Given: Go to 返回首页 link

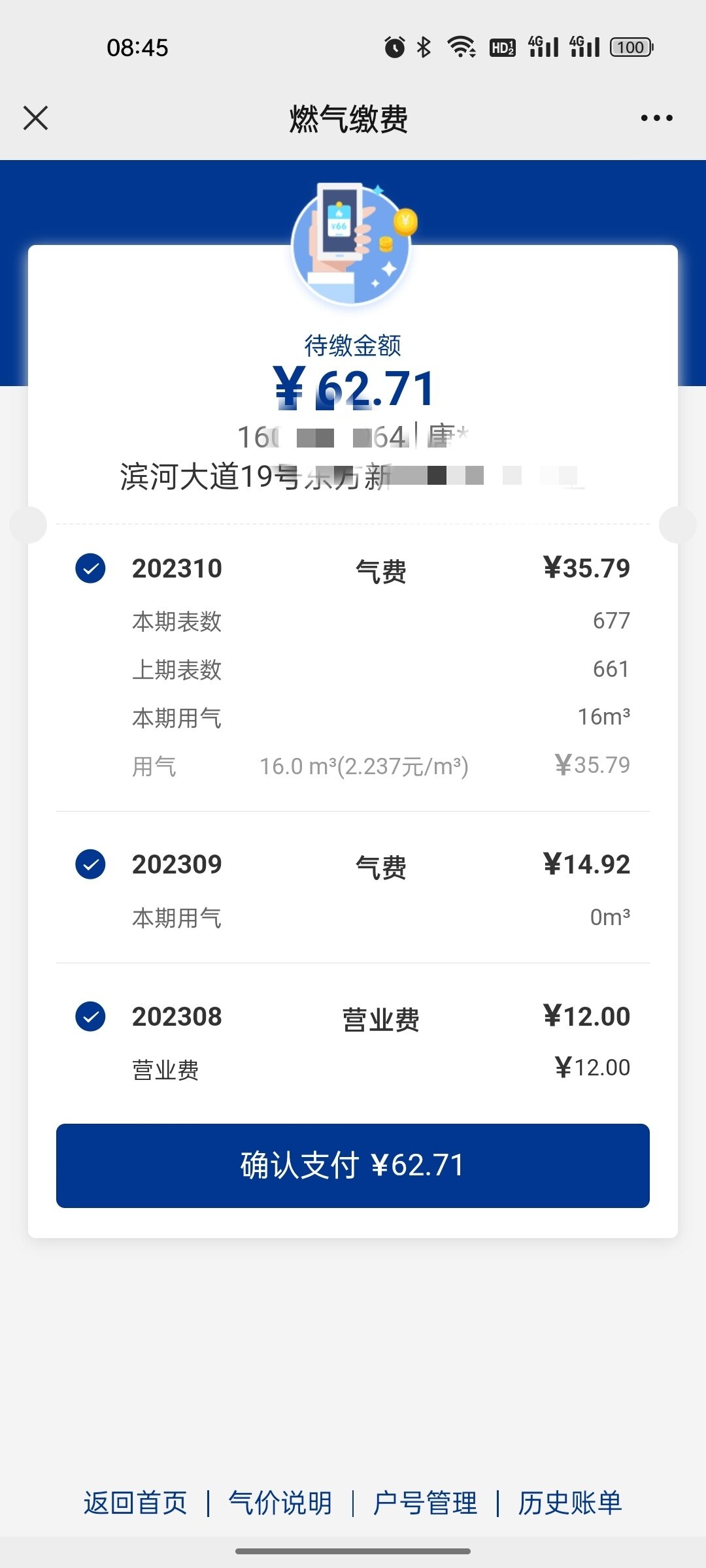Looking at the screenshot, I should [x=135, y=1503].
